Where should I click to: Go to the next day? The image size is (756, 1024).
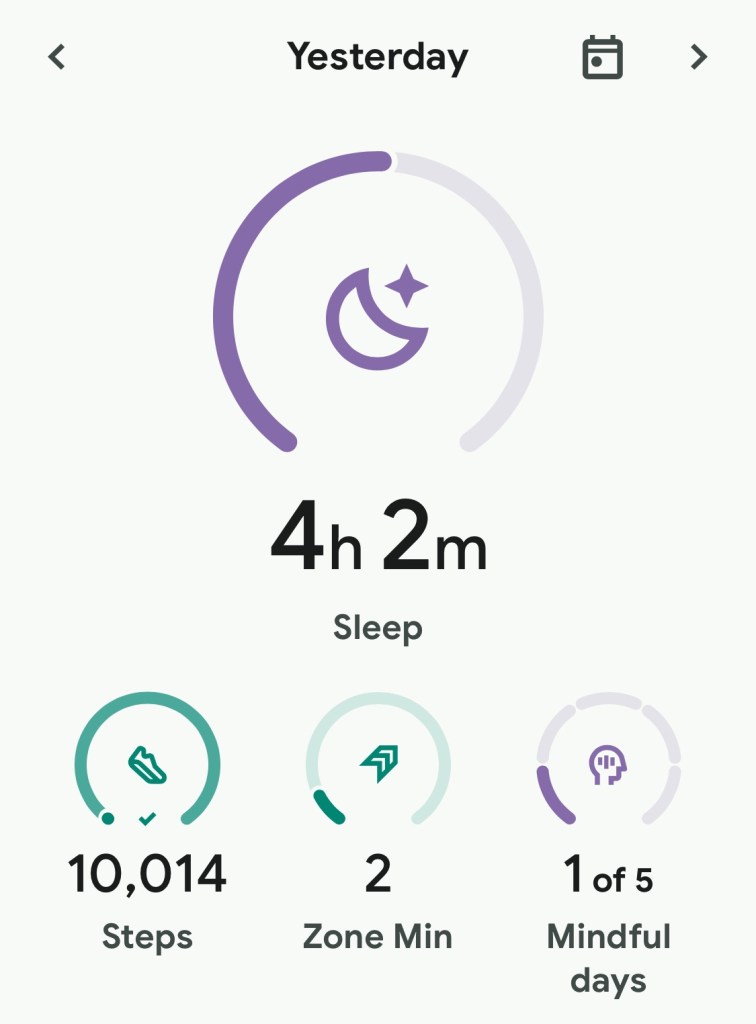(x=699, y=58)
